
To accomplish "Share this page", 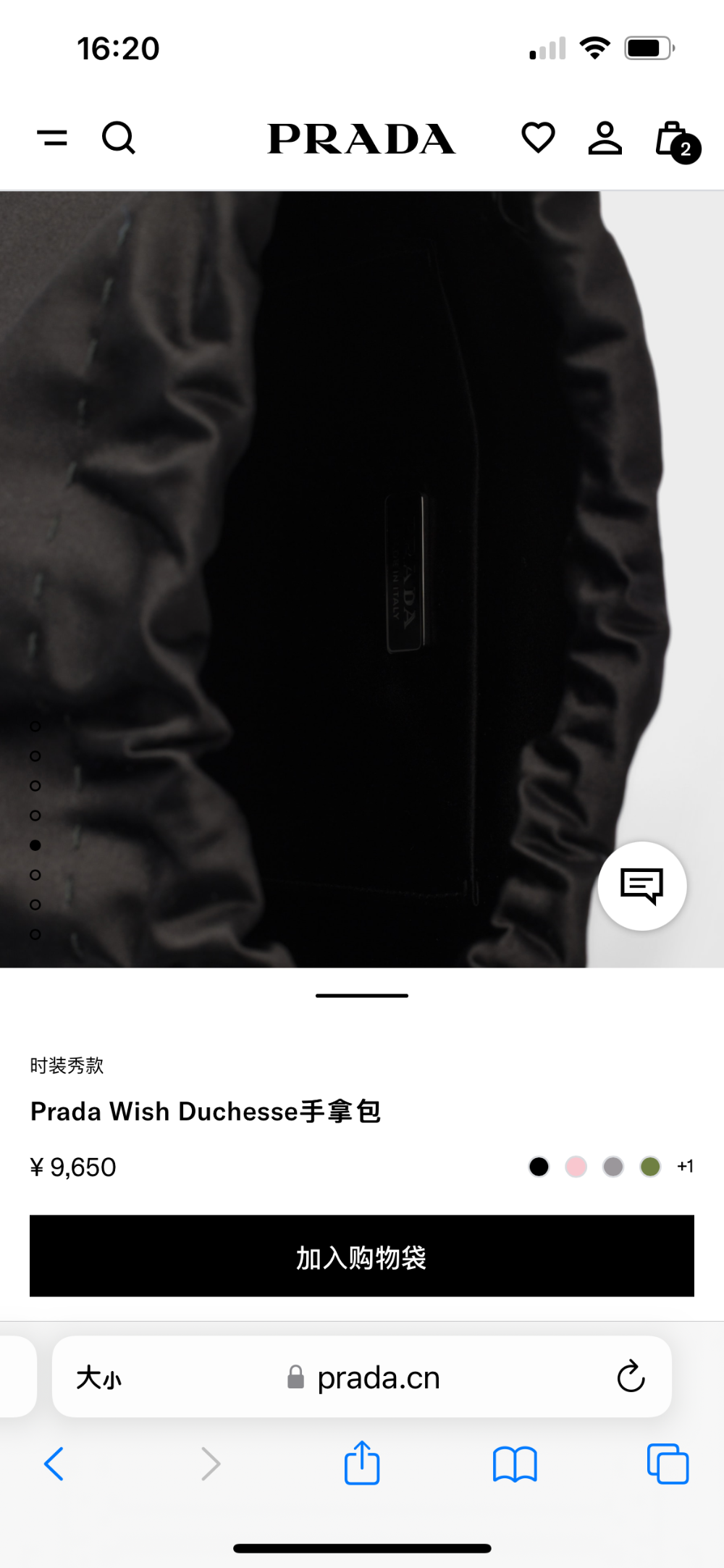I will point(362,1462).
